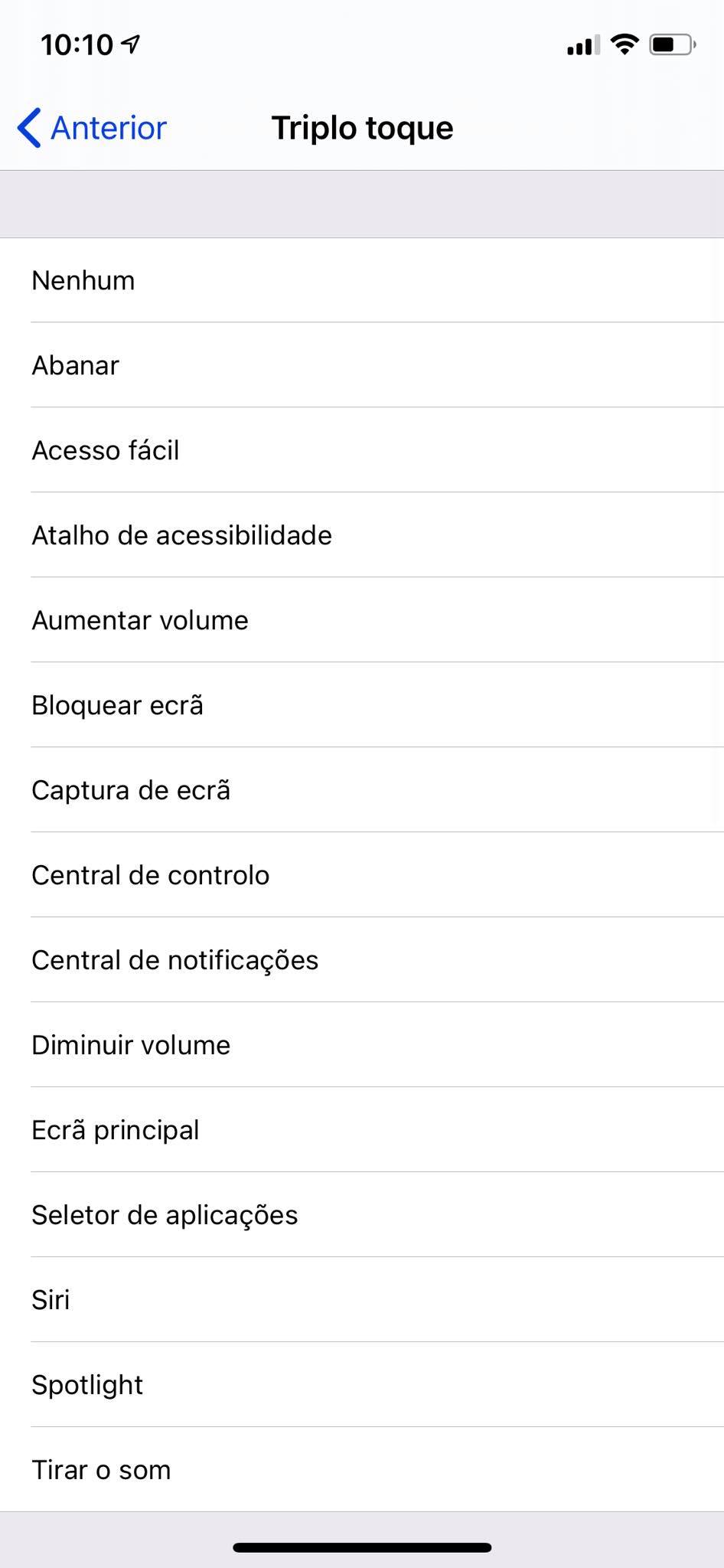
Task: Choose Tirar o som
Action: [x=362, y=1470]
